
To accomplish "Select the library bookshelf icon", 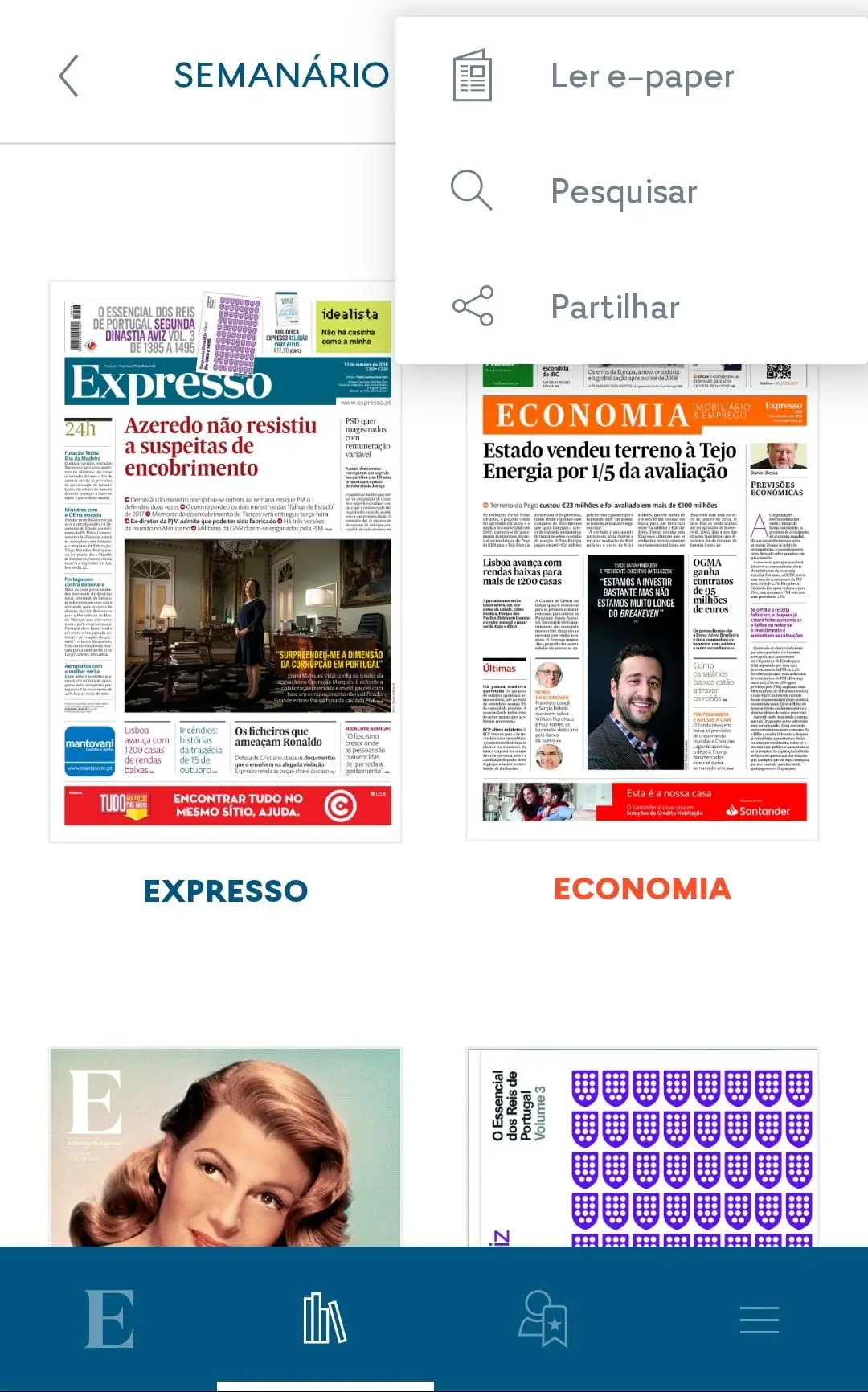I will (x=325, y=1318).
